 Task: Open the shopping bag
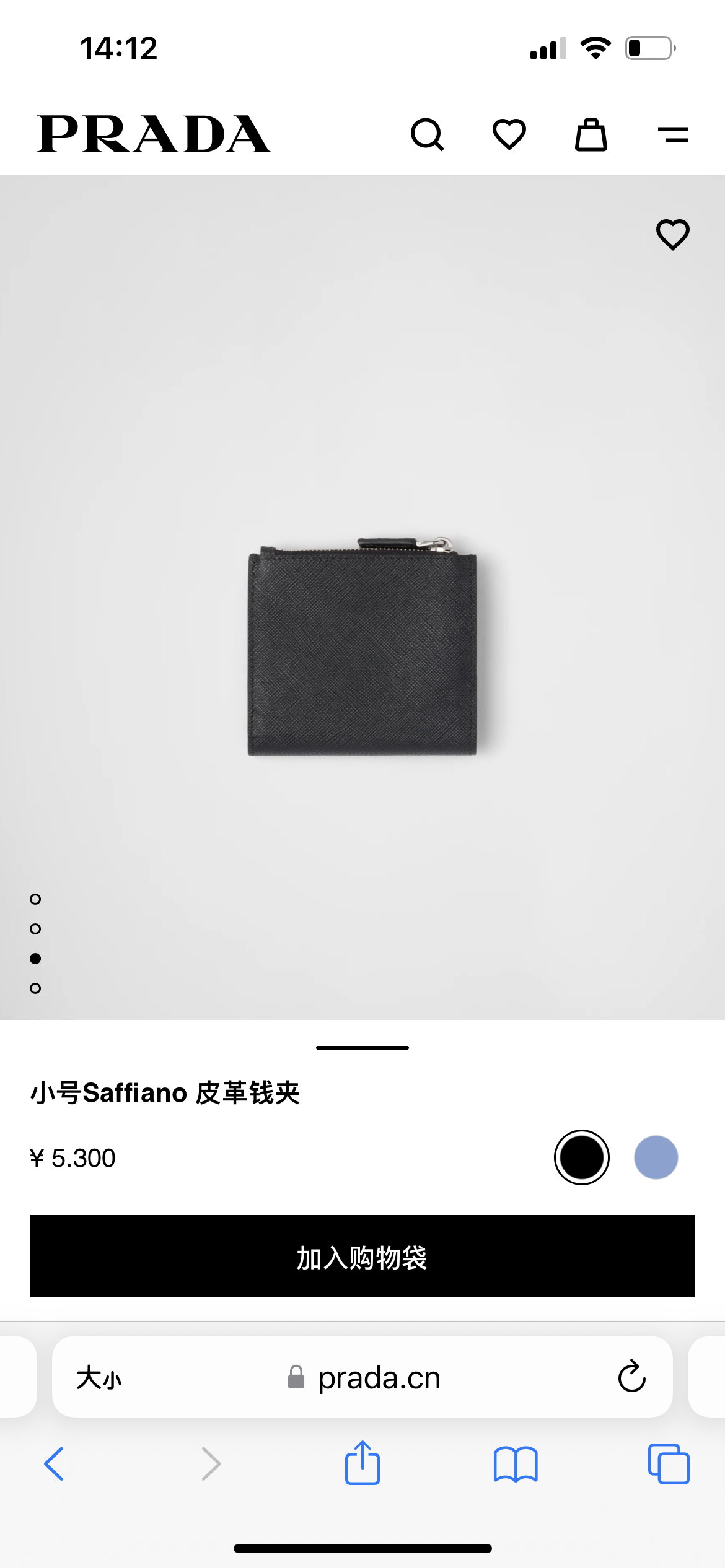(591, 134)
